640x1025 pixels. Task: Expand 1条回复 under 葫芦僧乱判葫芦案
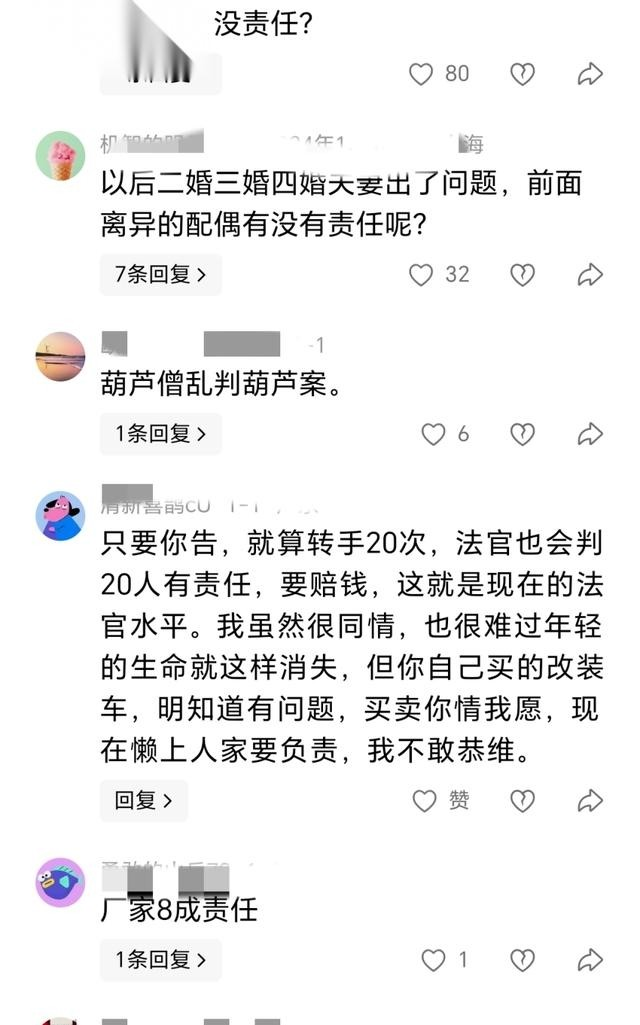160,434
